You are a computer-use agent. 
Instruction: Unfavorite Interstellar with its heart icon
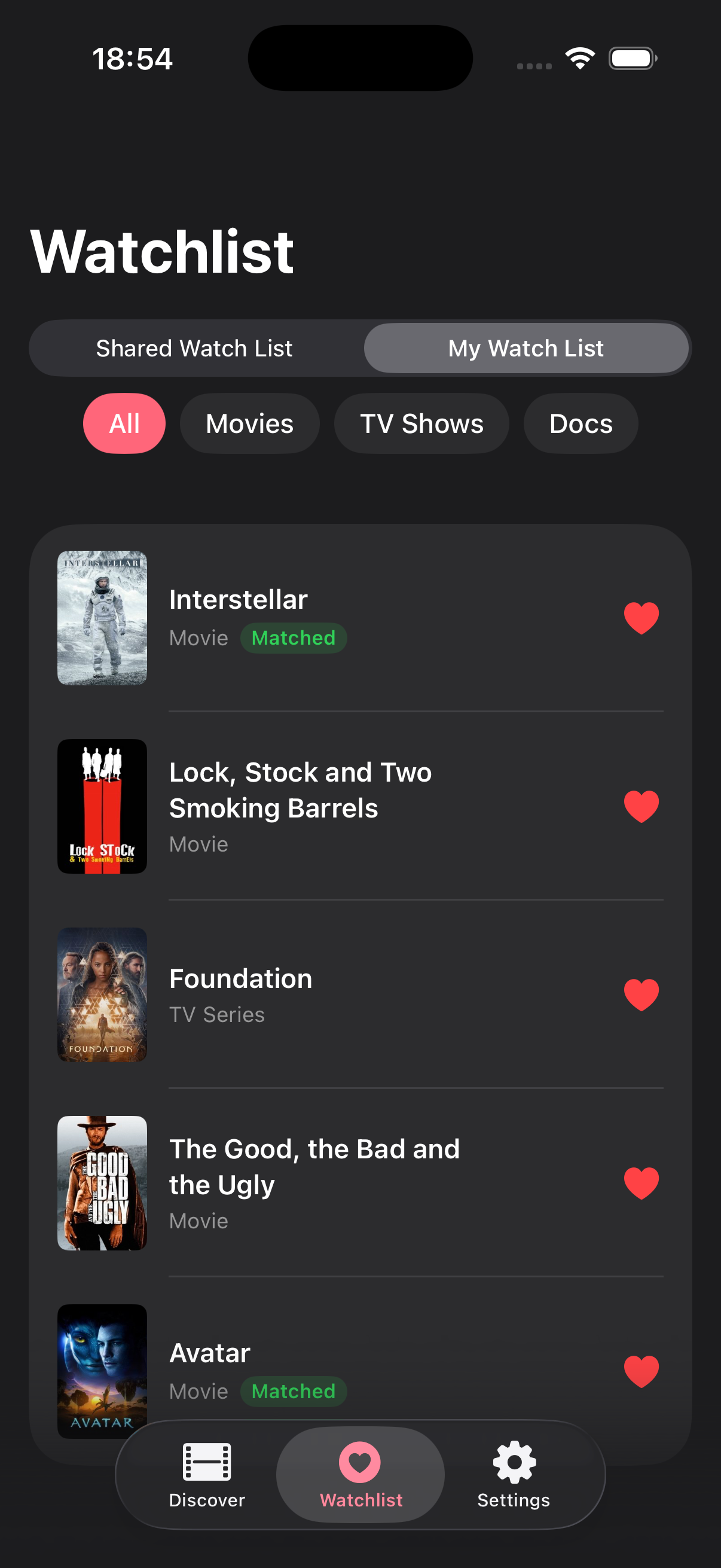click(x=642, y=617)
